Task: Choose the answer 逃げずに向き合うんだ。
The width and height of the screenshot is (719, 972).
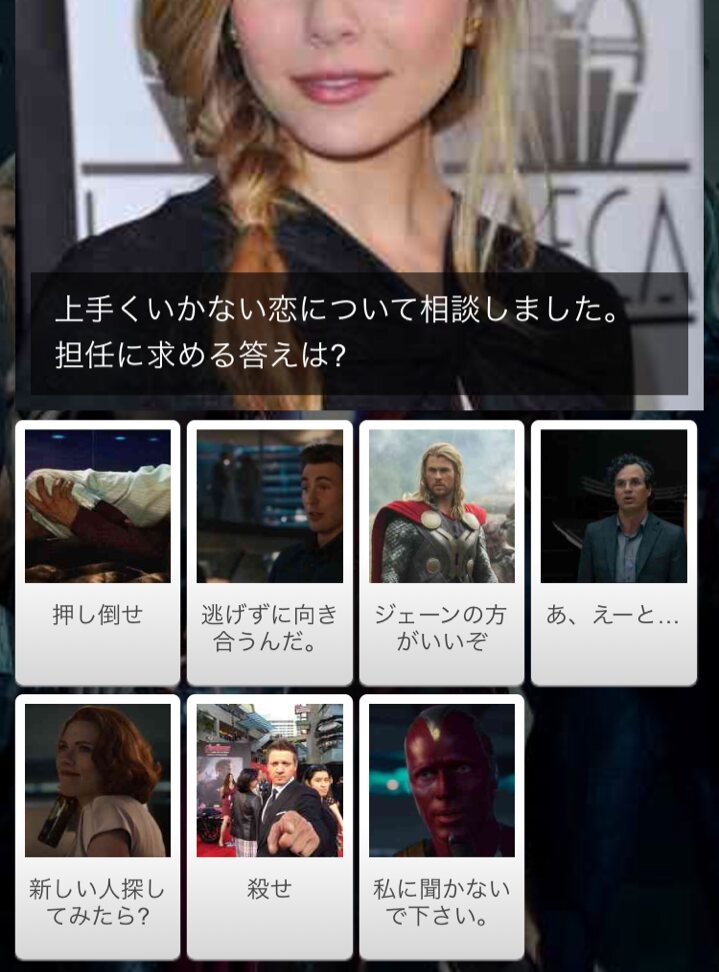Action: (270, 552)
